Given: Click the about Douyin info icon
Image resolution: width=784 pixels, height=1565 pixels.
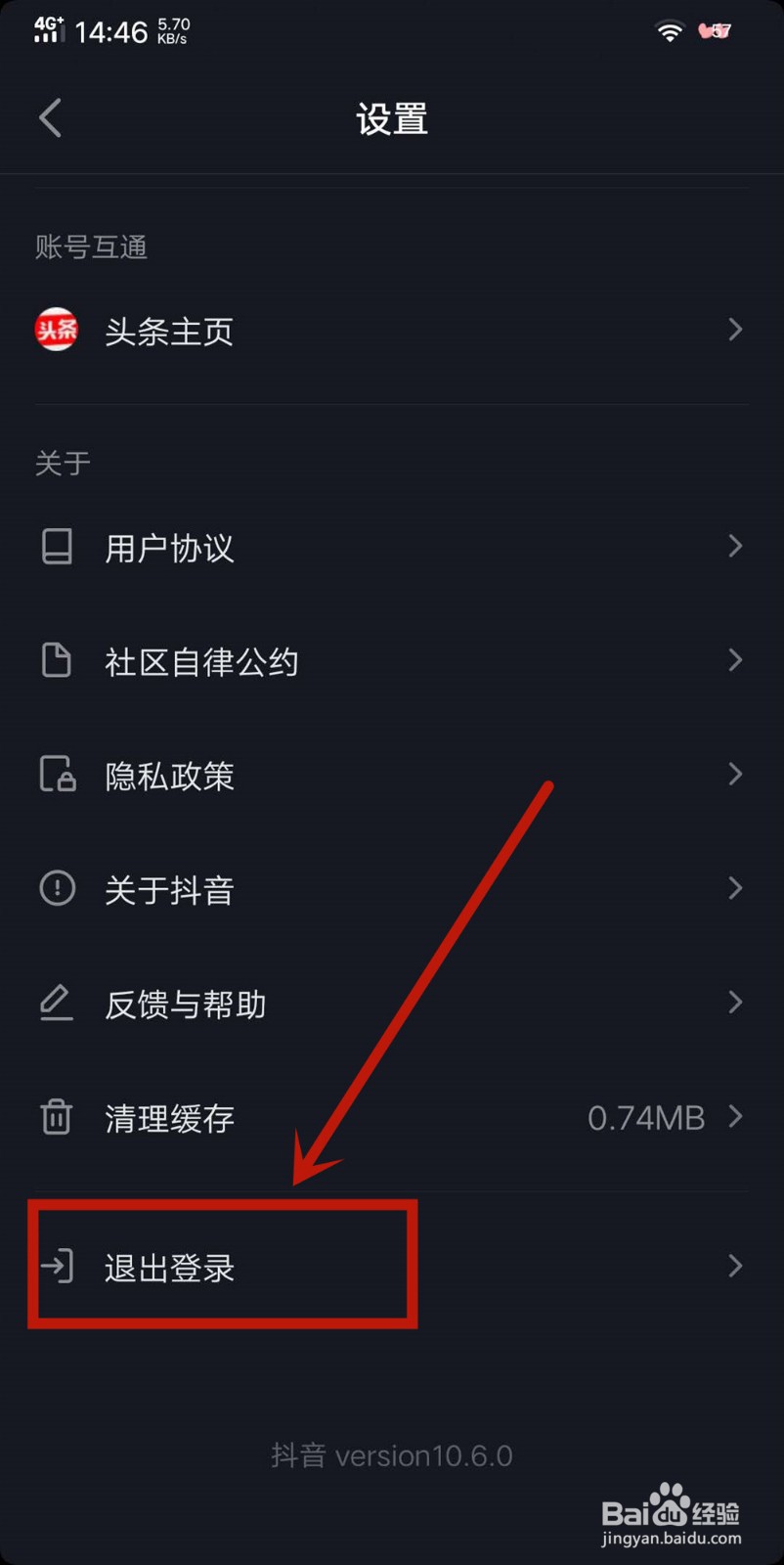Looking at the screenshot, I should (56, 888).
